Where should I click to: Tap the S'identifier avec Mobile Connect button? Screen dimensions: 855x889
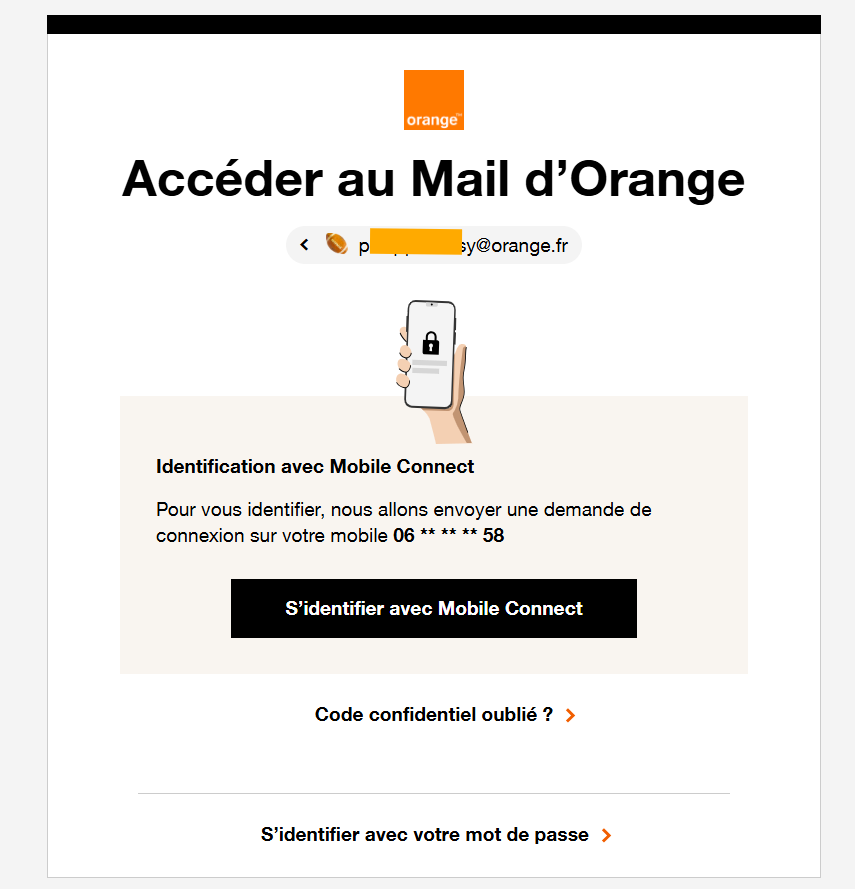click(433, 608)
